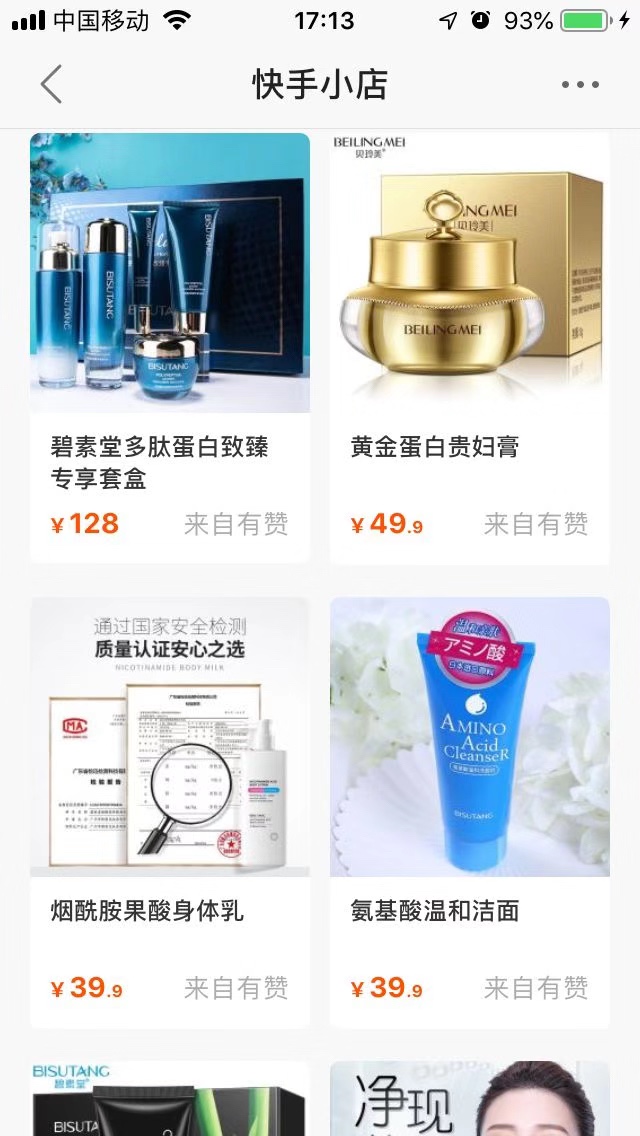The image size is (640, 1136).
Task: Open the partially visible black BISUTANG product
Action: (170, 1100)
